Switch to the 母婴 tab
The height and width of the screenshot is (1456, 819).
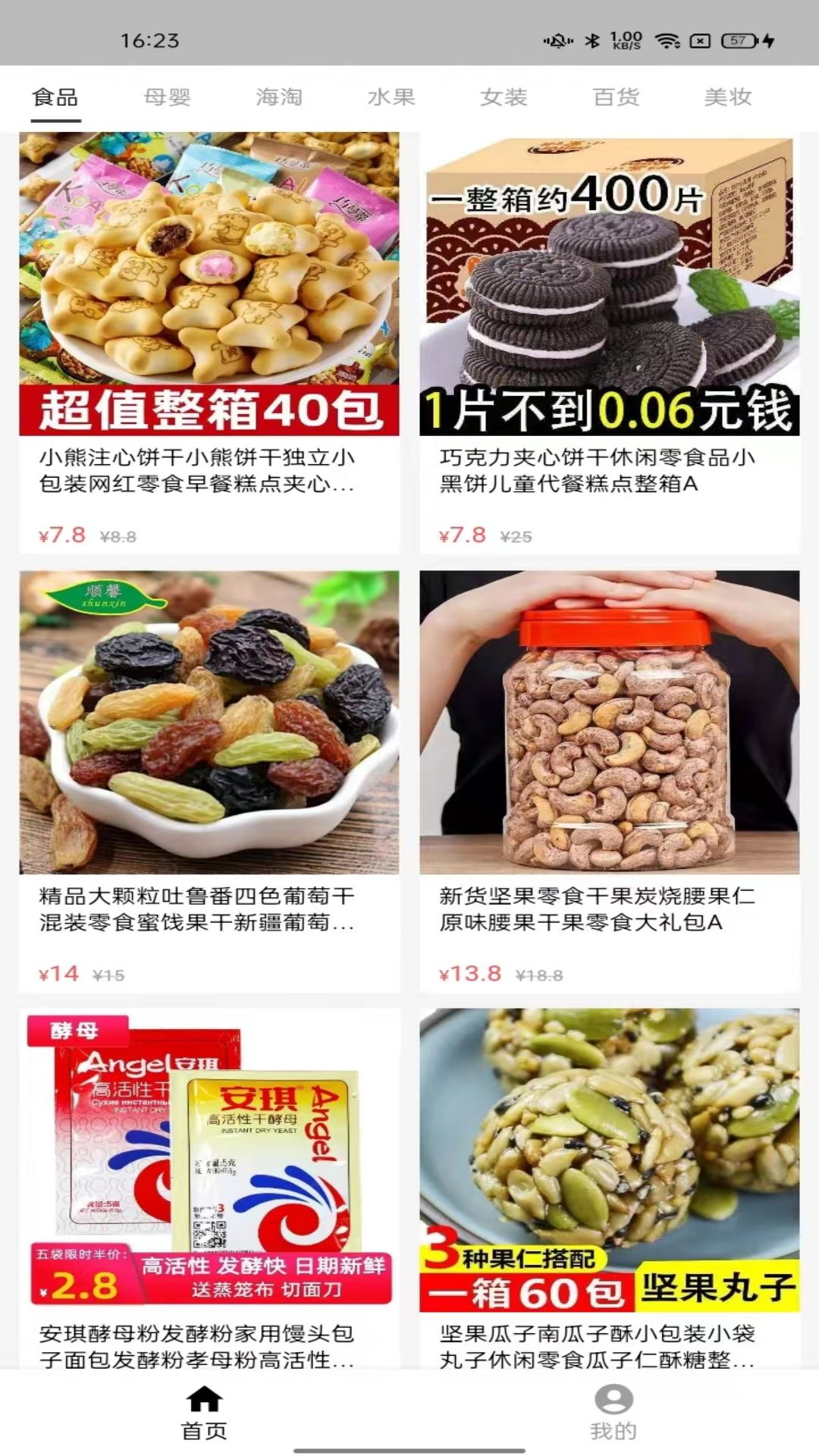pos(168,97)
